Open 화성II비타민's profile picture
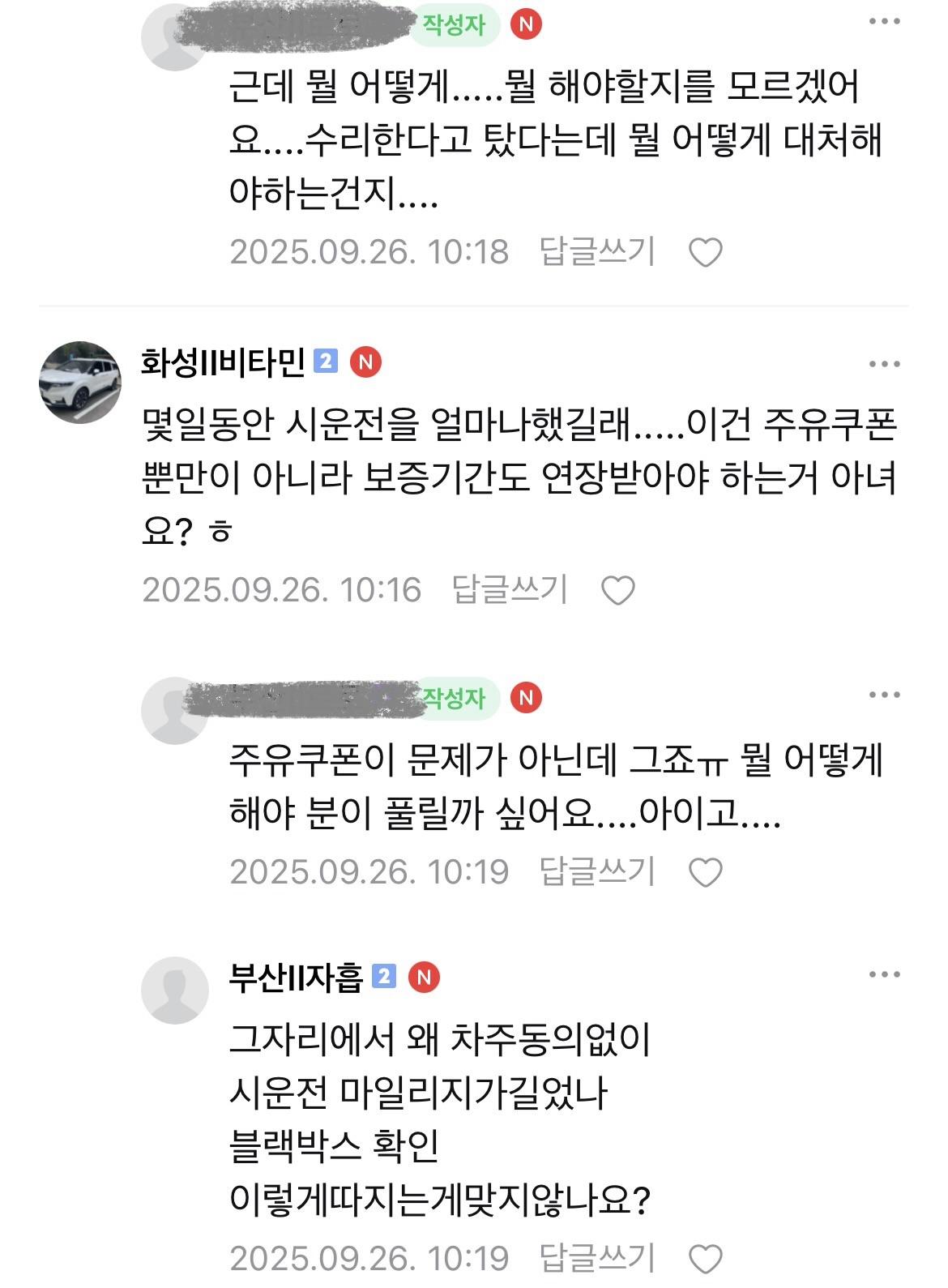948x1288 pixels. coord(80,382)
